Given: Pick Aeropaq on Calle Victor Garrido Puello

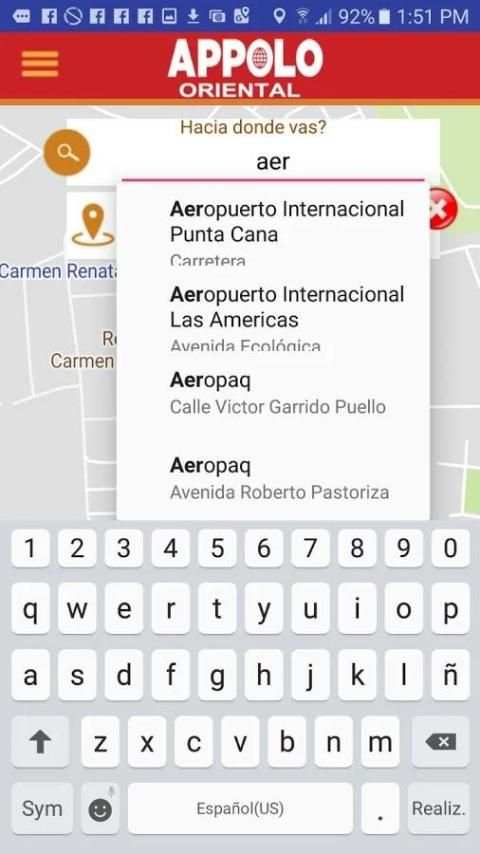Looking at the screenshot, I should pyautogui.click(x=272, y=393).
